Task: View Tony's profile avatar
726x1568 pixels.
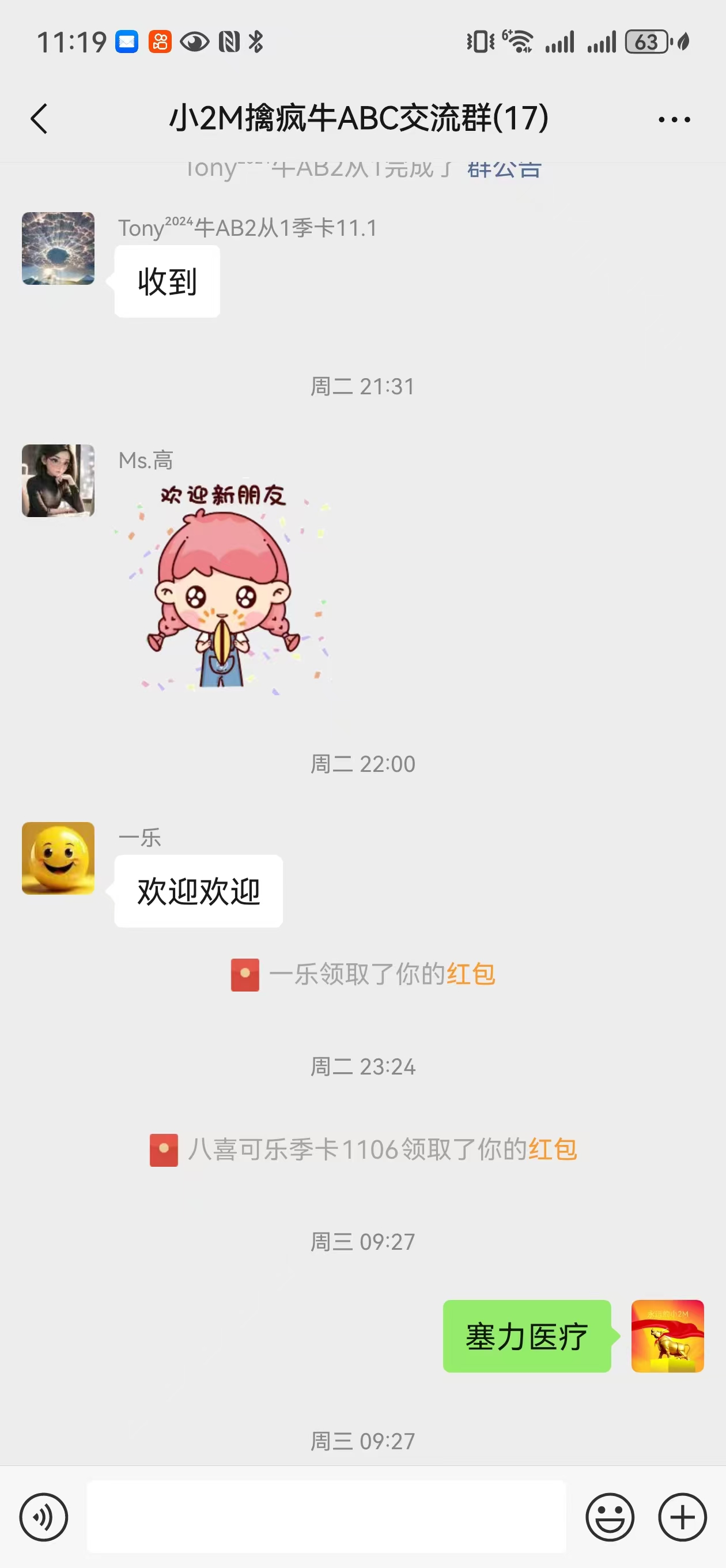Action: coord(58,248)
